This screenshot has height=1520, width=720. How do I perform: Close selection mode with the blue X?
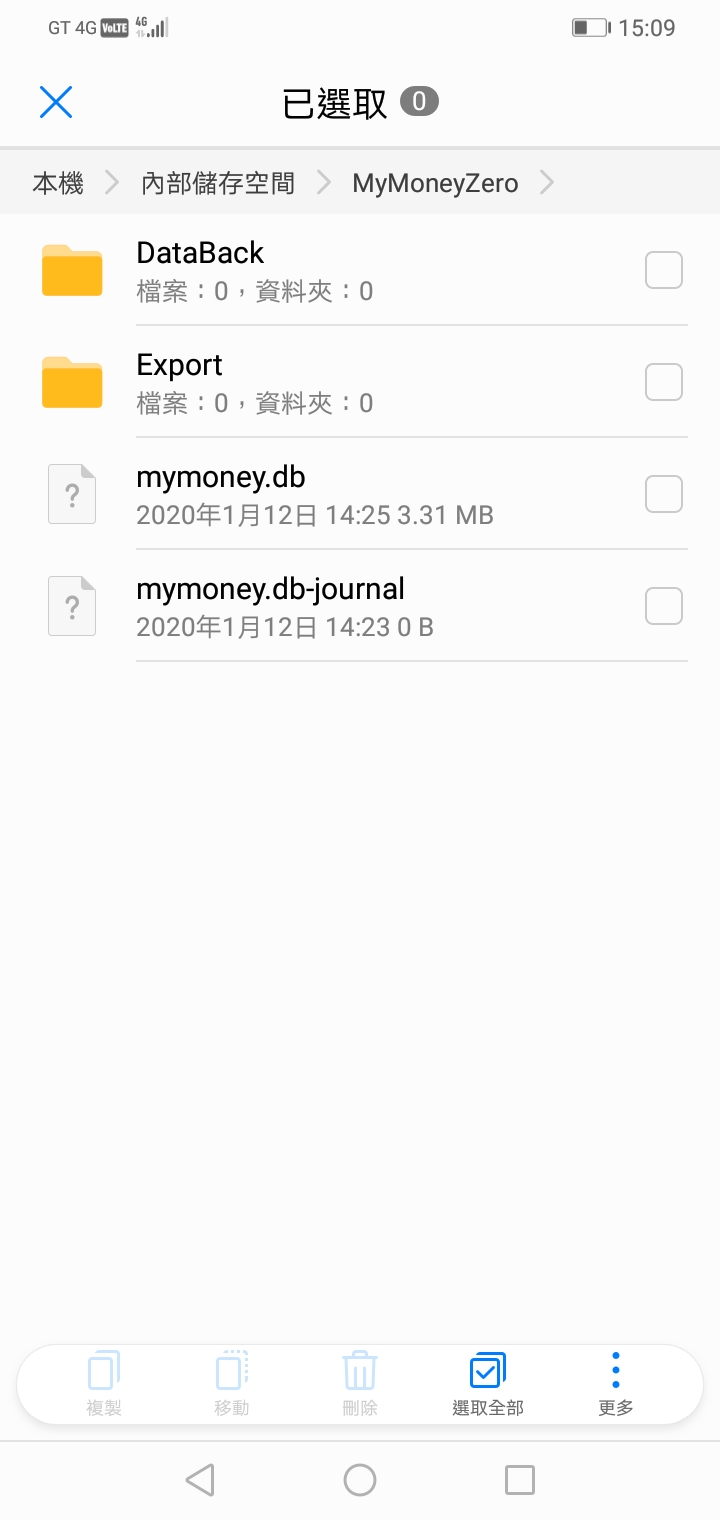(x=56, y=101)
